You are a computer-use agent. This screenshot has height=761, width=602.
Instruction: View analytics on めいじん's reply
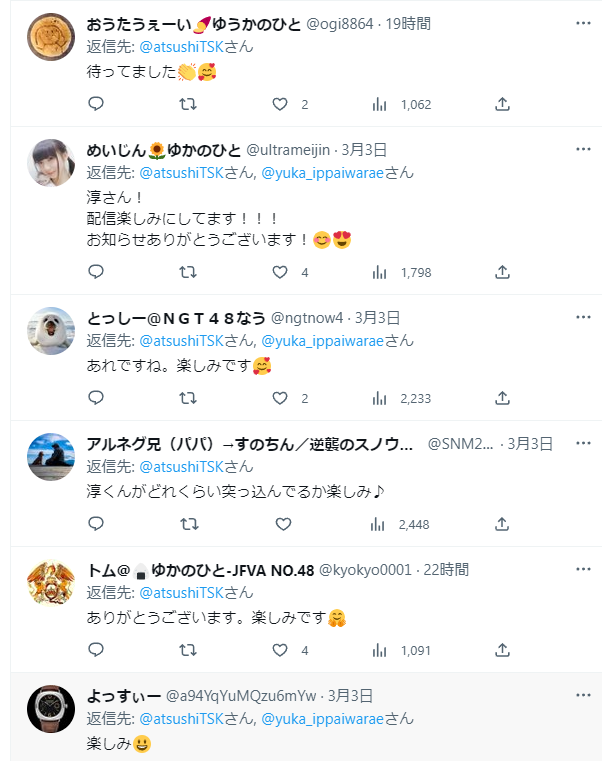pyautogui.click(x=379, y=272)
